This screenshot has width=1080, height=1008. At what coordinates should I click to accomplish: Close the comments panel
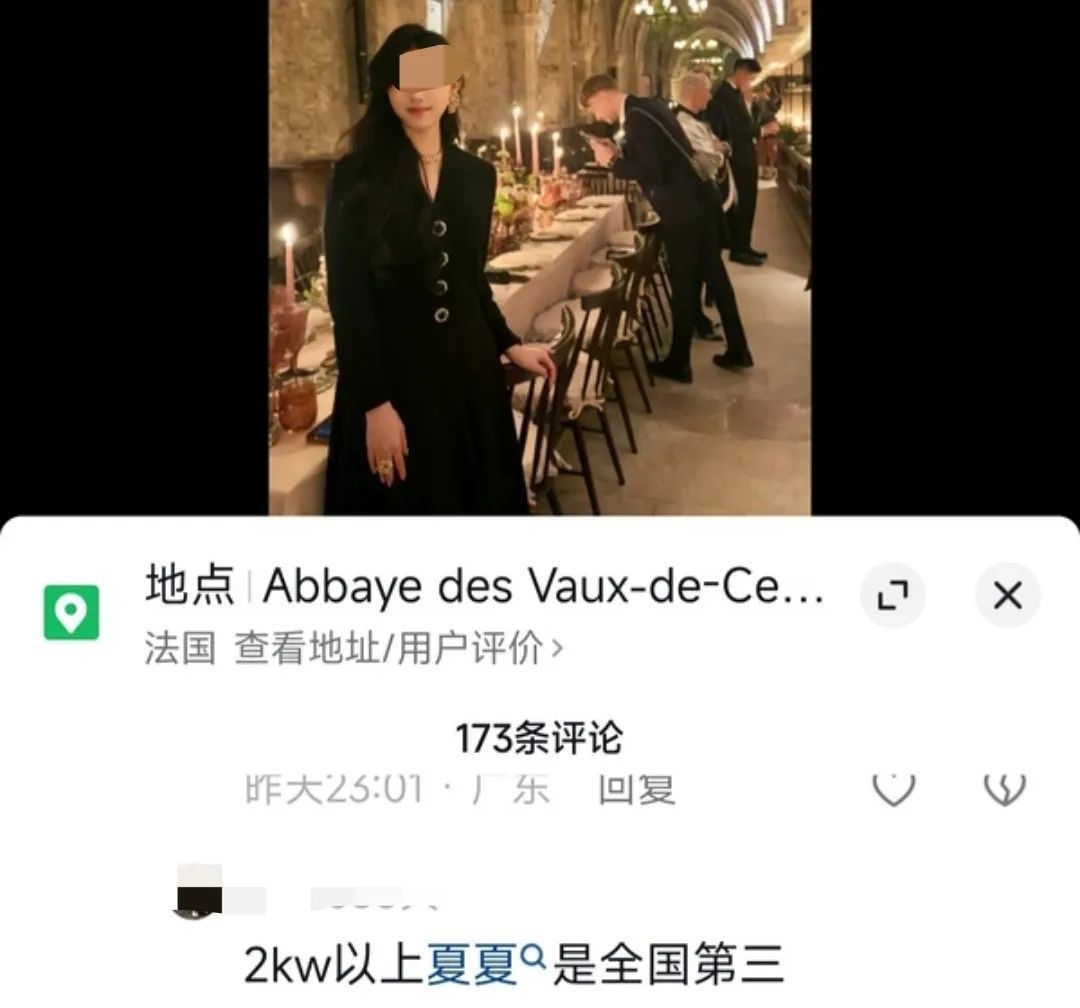click(1007, 596)
